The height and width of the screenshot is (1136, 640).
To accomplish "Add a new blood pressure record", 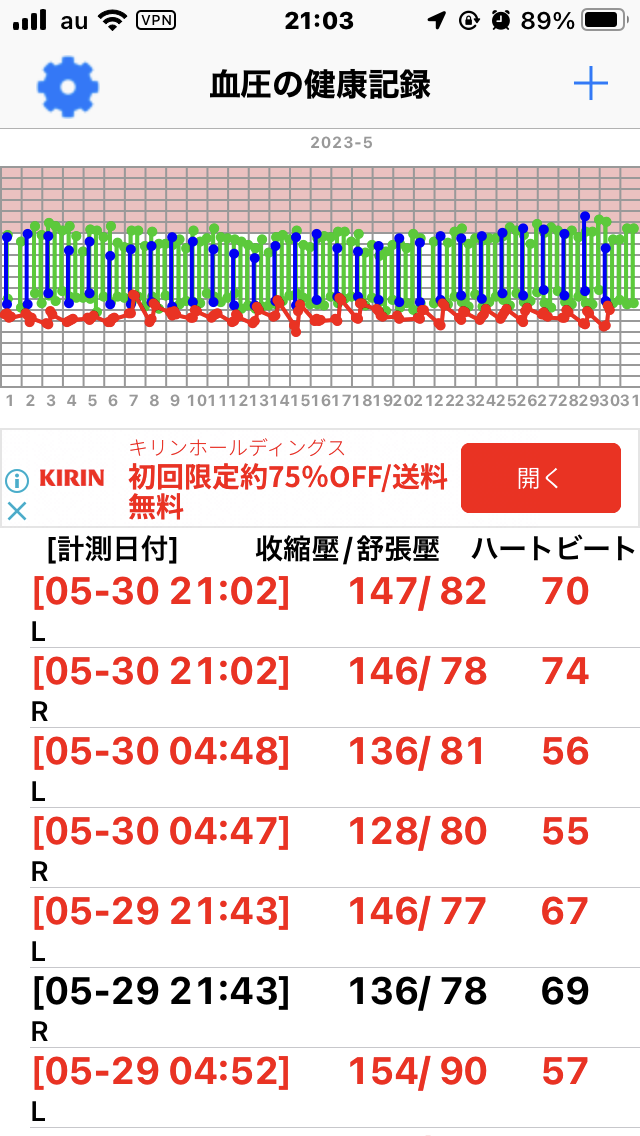I will click(591, 85).
